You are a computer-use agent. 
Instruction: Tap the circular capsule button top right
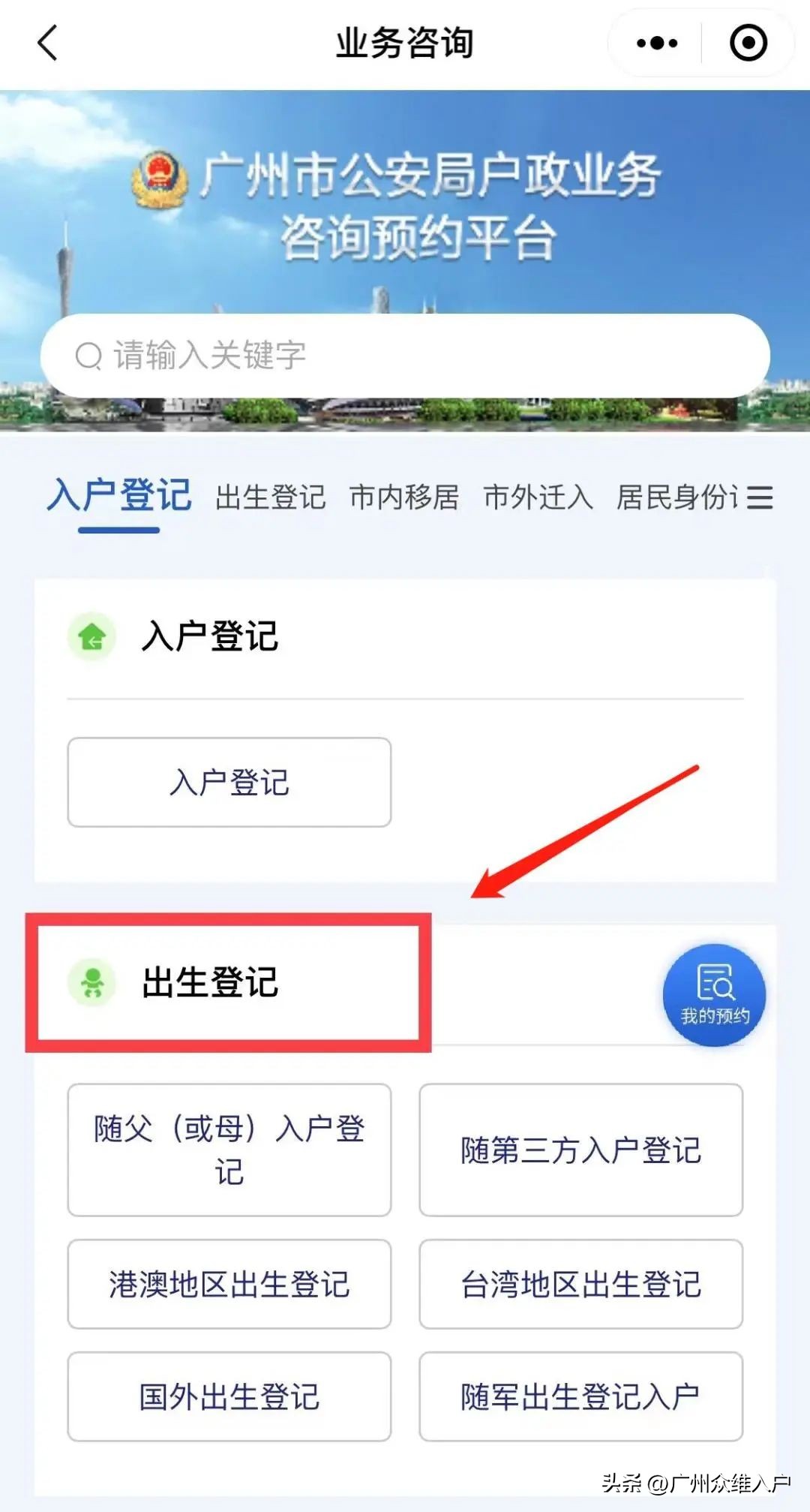(746, 44)
